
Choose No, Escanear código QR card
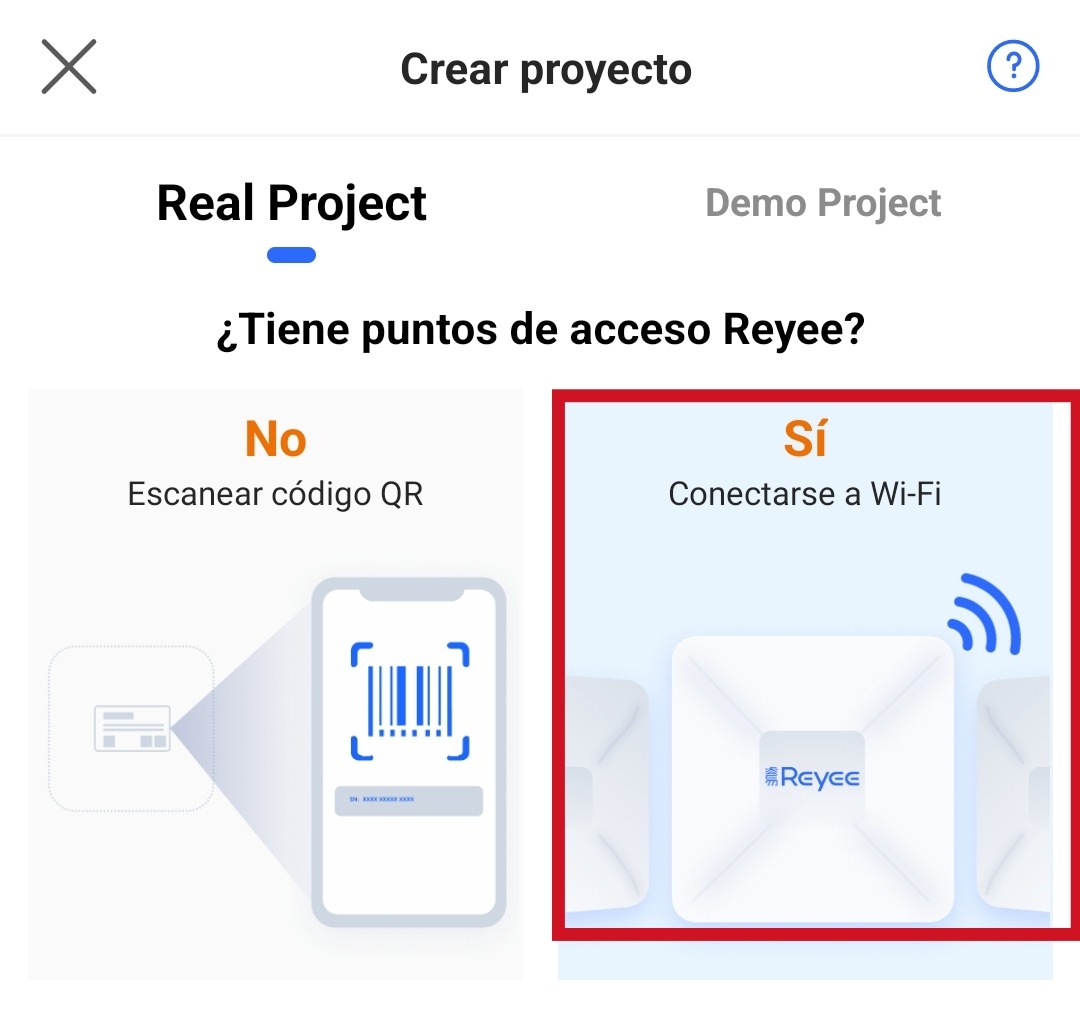click(x=275, y=684)
